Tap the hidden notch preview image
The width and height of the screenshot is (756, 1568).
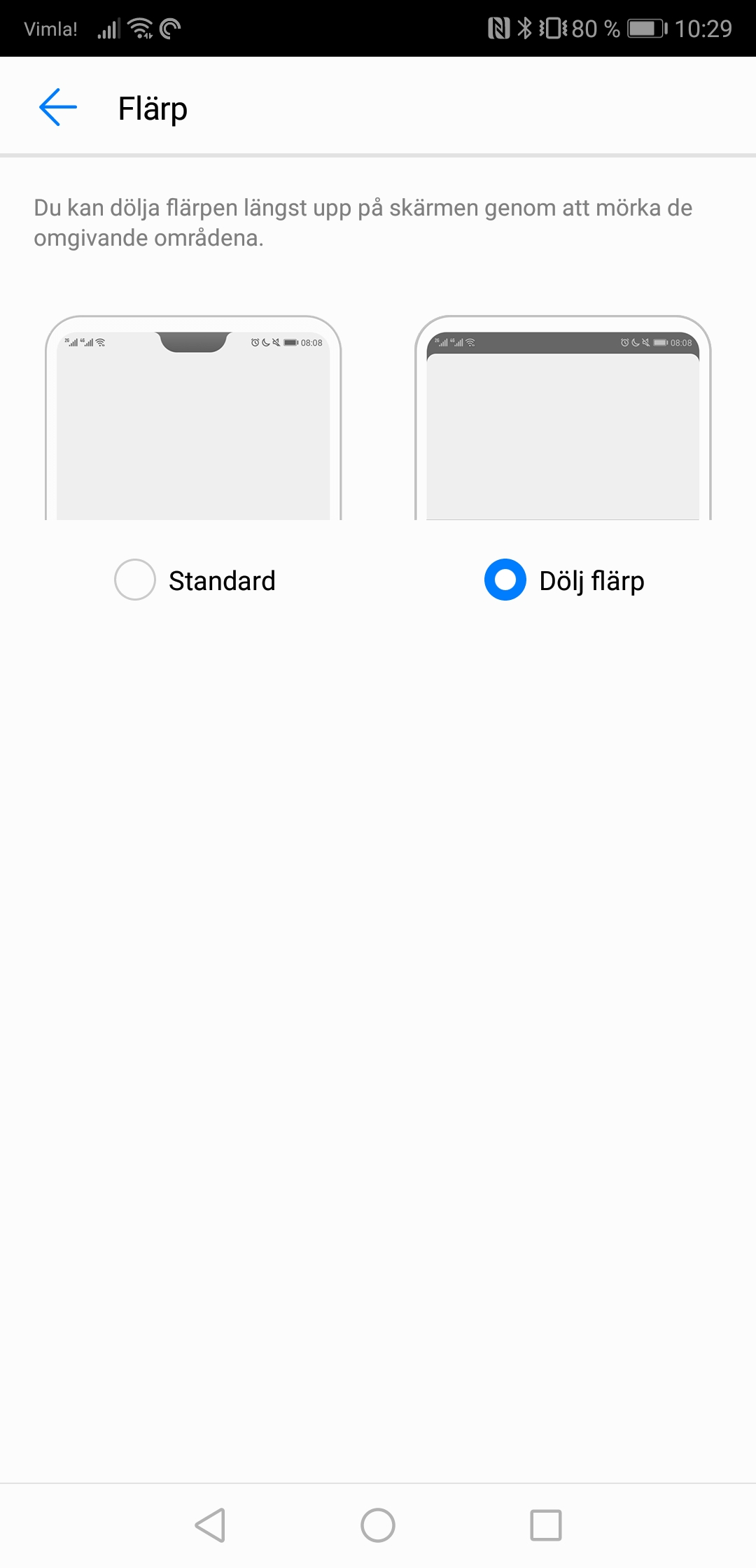(563, 419)
